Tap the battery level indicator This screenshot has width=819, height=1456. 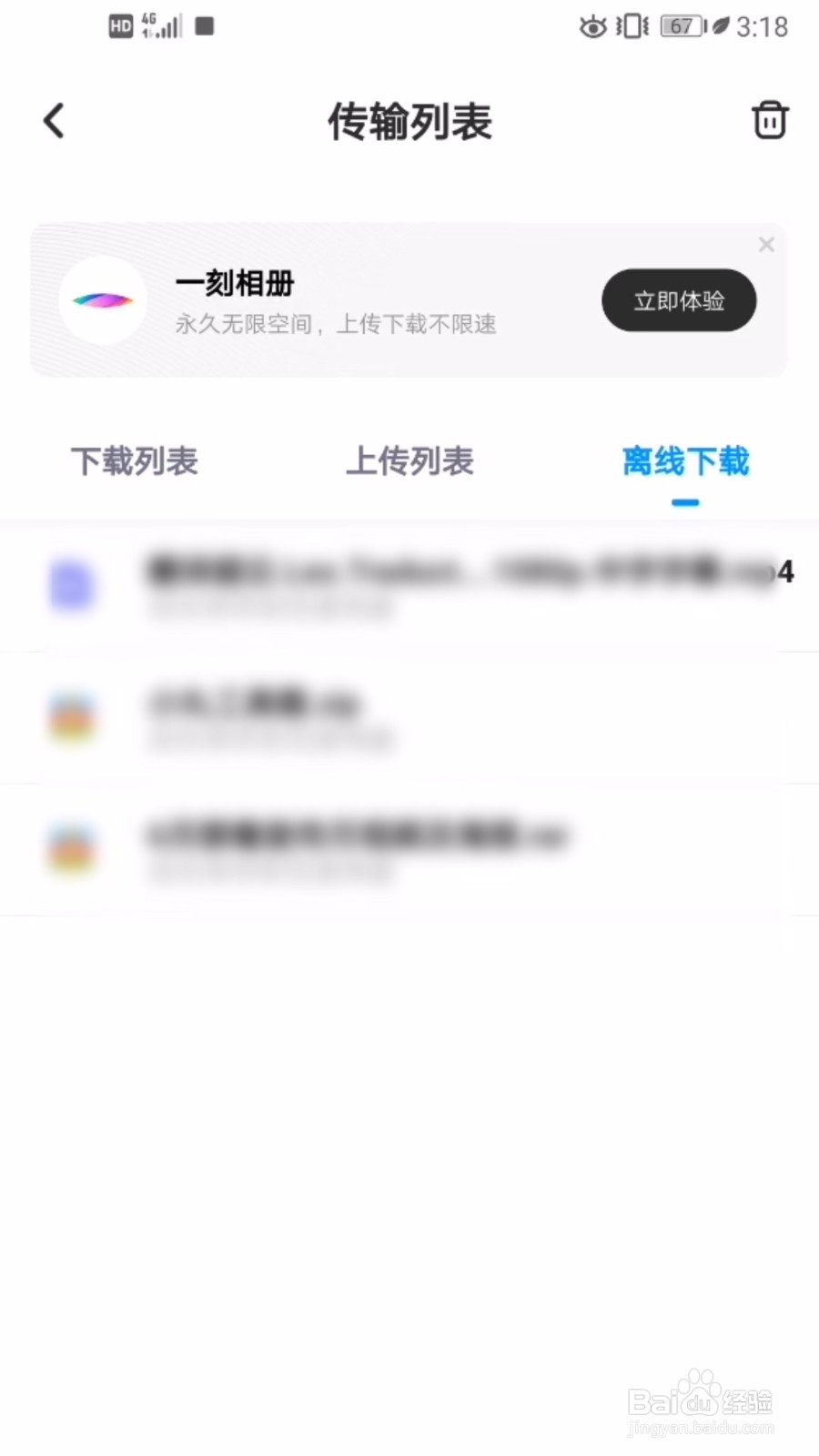pos(678,26)
